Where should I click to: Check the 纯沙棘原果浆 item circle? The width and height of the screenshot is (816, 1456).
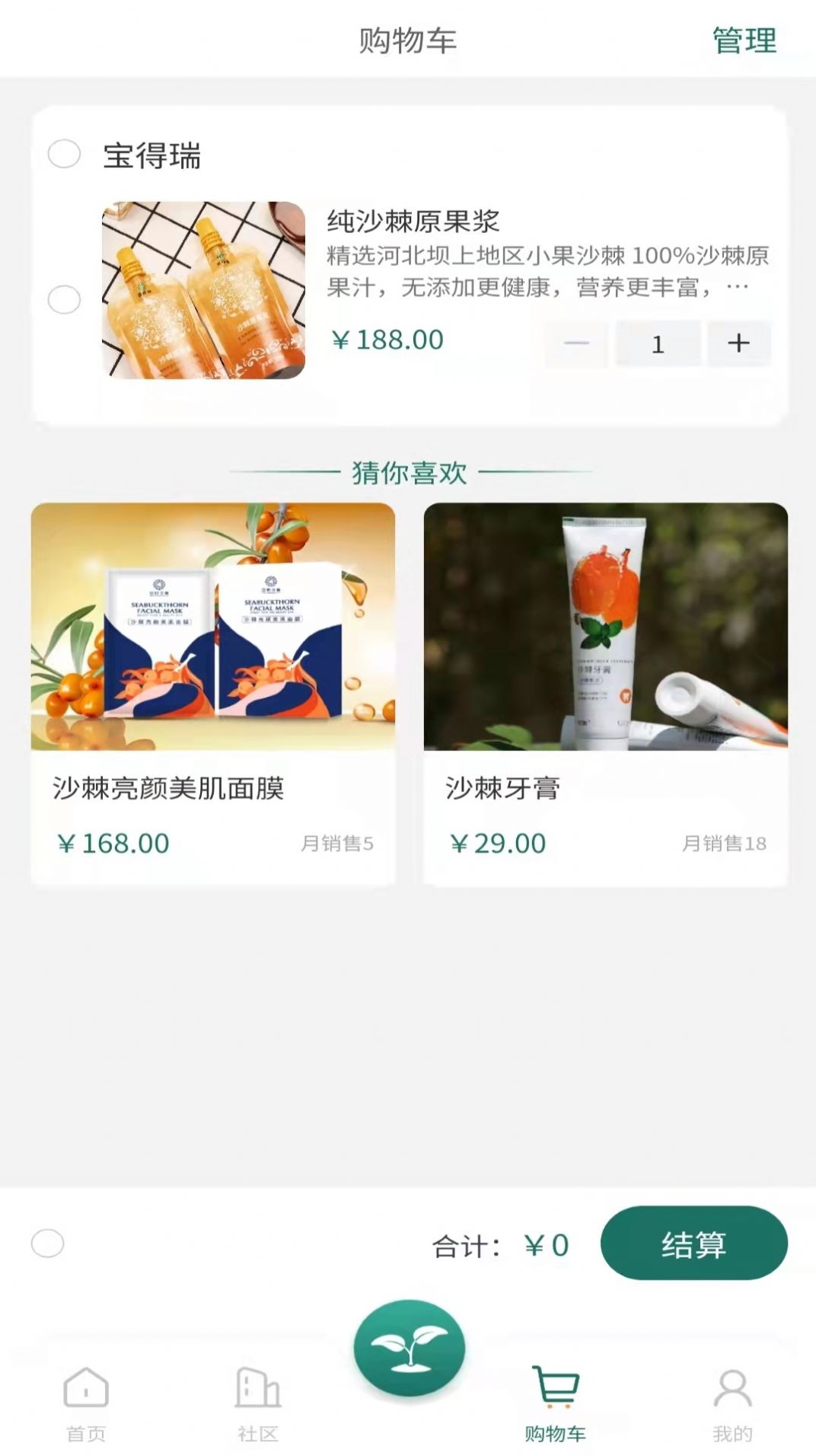pyautogui.click(x=62, y=297)
